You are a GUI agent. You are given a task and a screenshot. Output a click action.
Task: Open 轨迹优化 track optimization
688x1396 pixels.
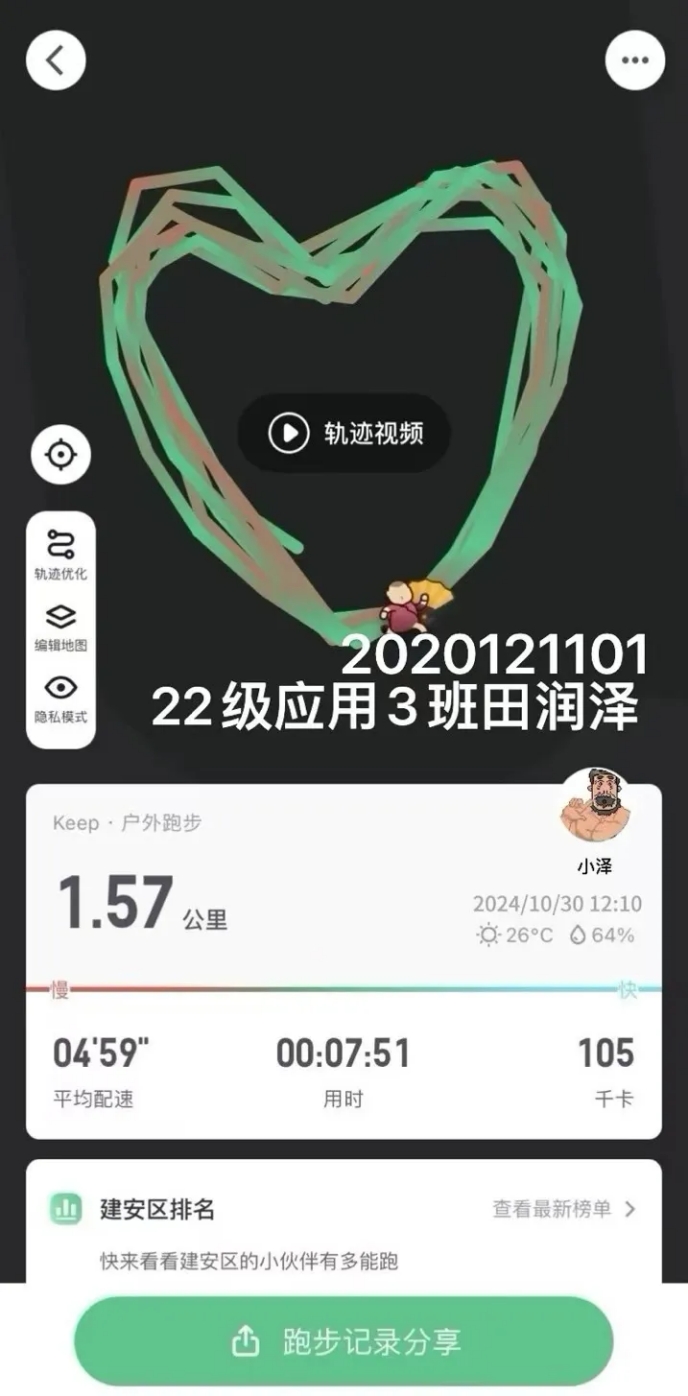pyautogui.click(x=61, y=555)
